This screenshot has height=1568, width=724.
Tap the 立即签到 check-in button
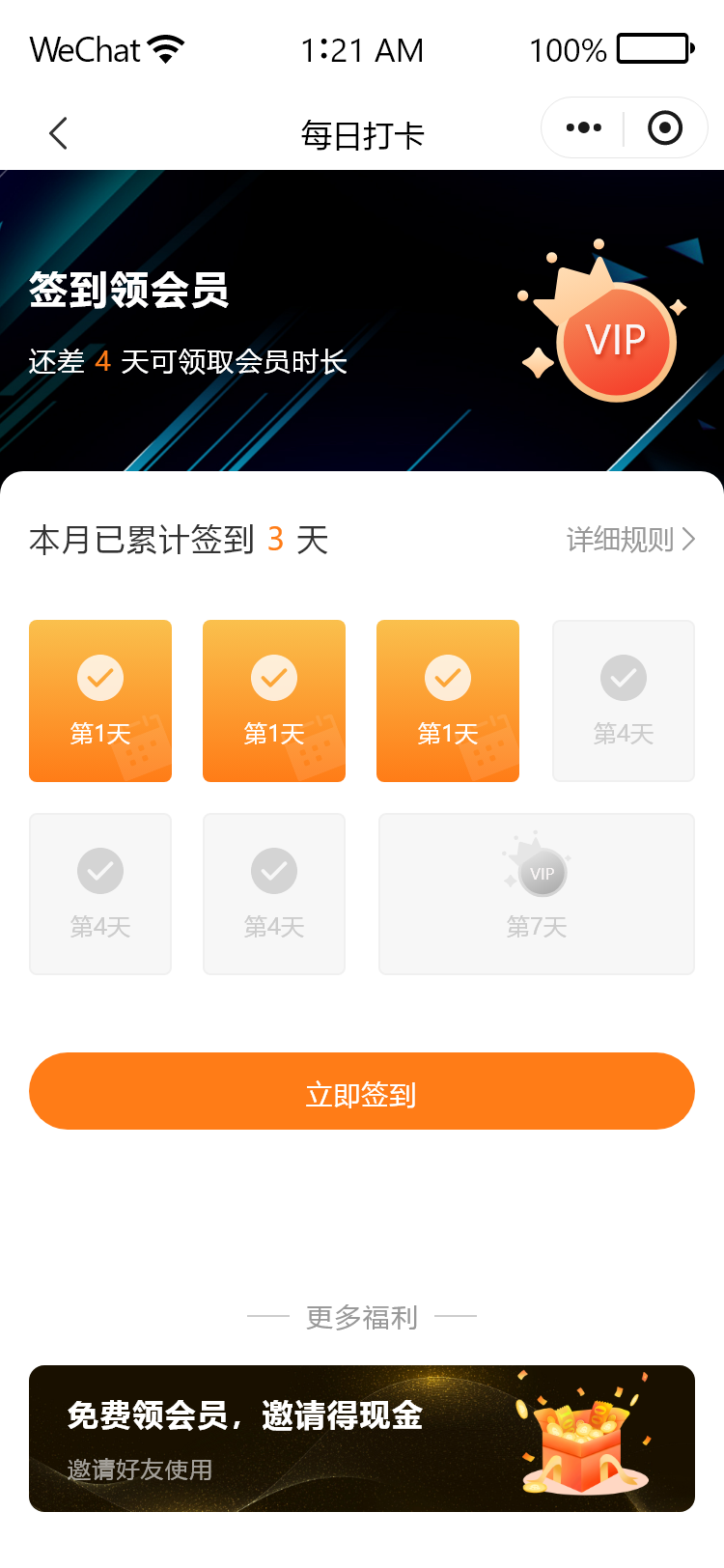362,1091
